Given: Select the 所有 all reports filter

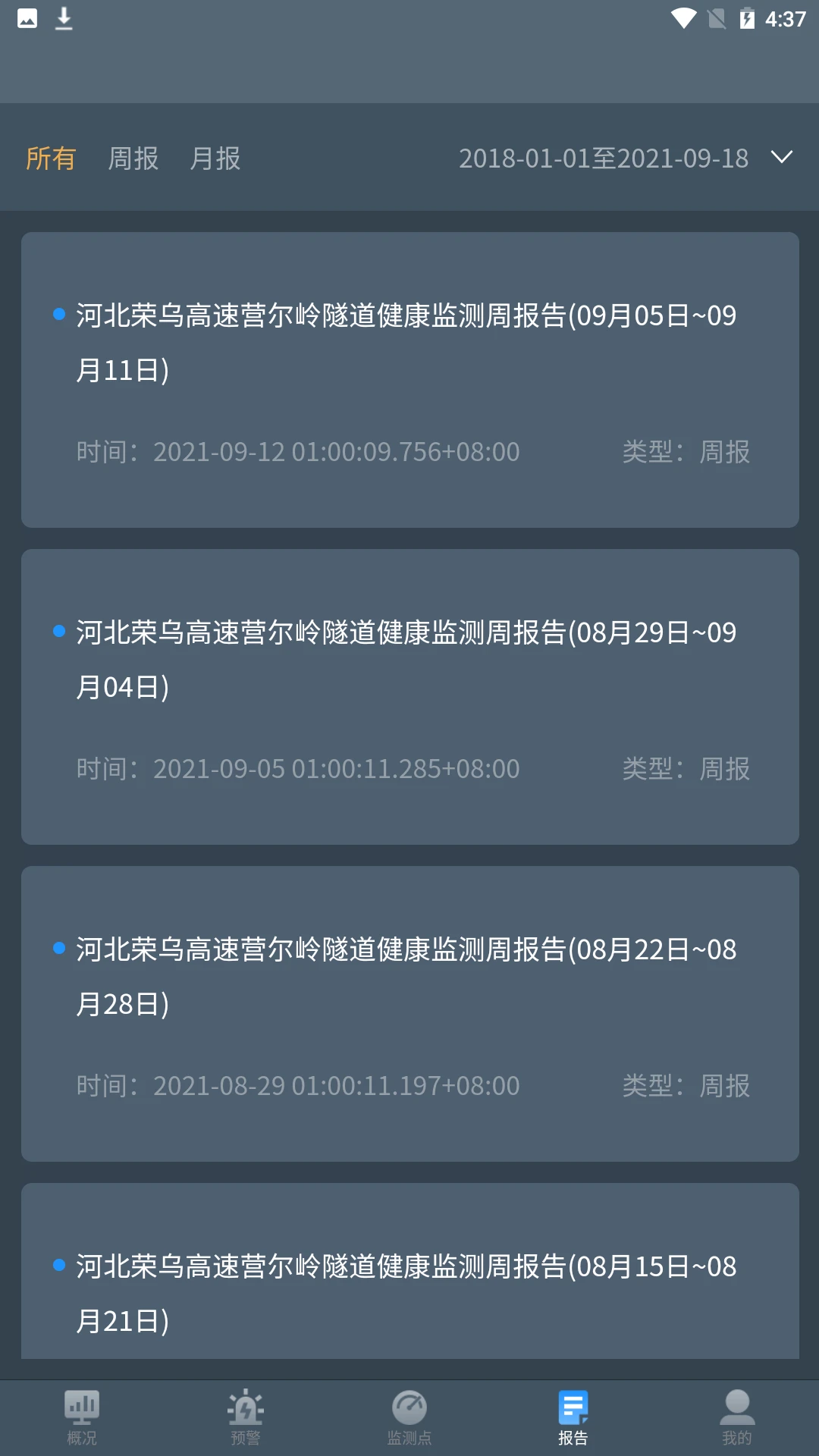Looking at the screenshot, I should coord(50,158).
